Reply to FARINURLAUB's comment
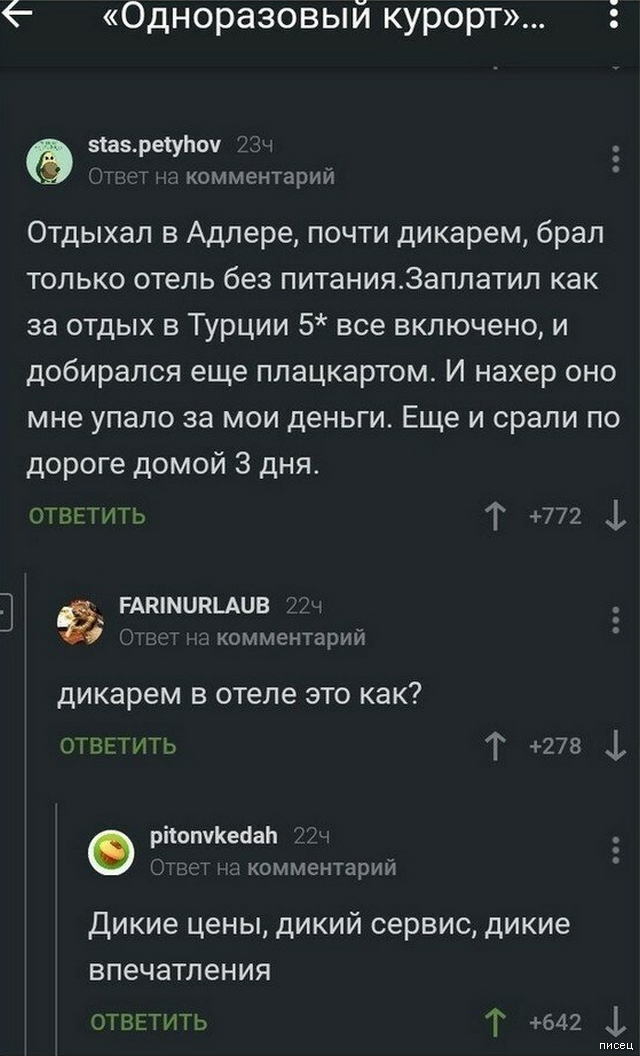 coord(118,745)
